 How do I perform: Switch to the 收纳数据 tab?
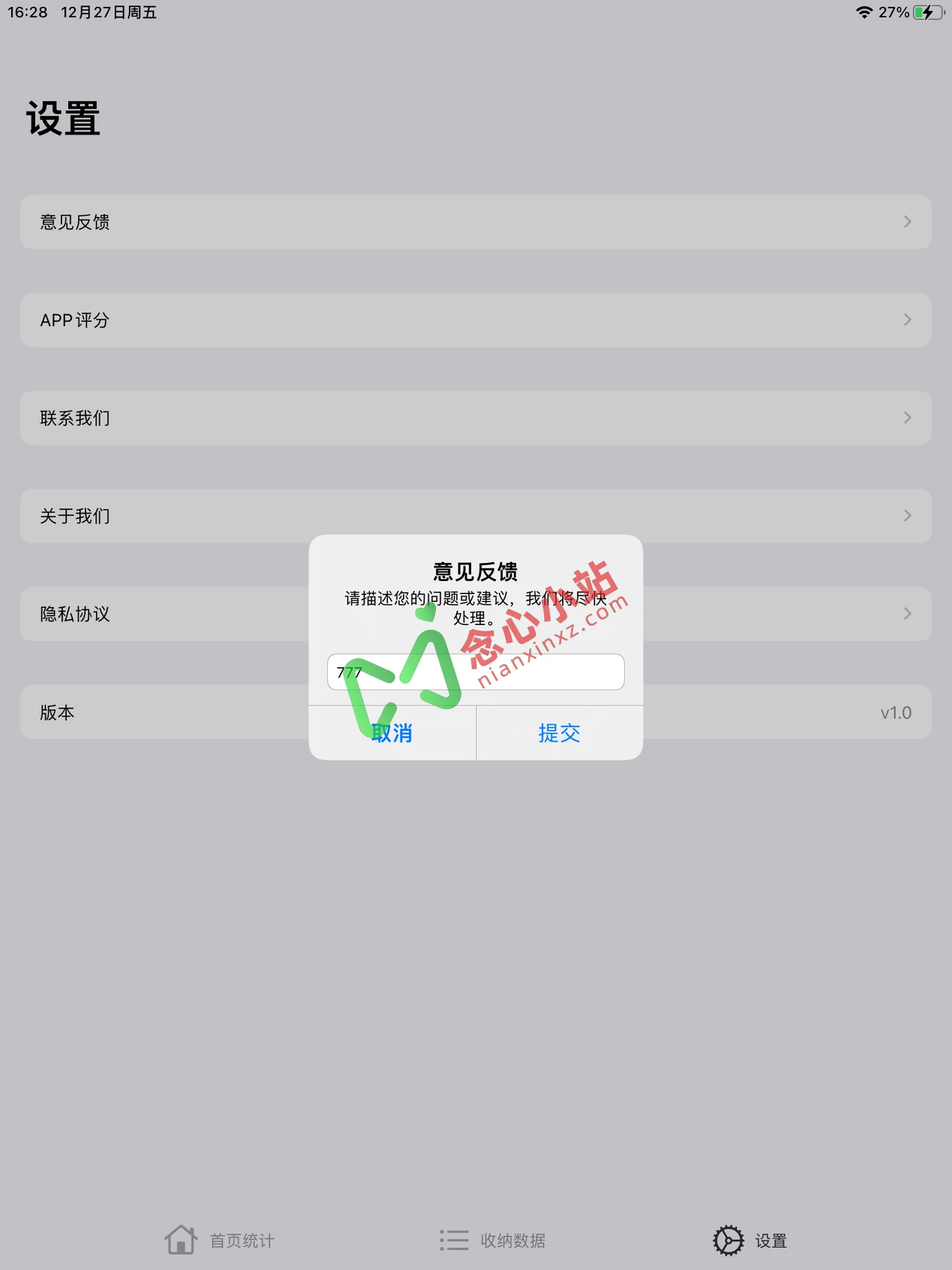(x=490, y=1239)
